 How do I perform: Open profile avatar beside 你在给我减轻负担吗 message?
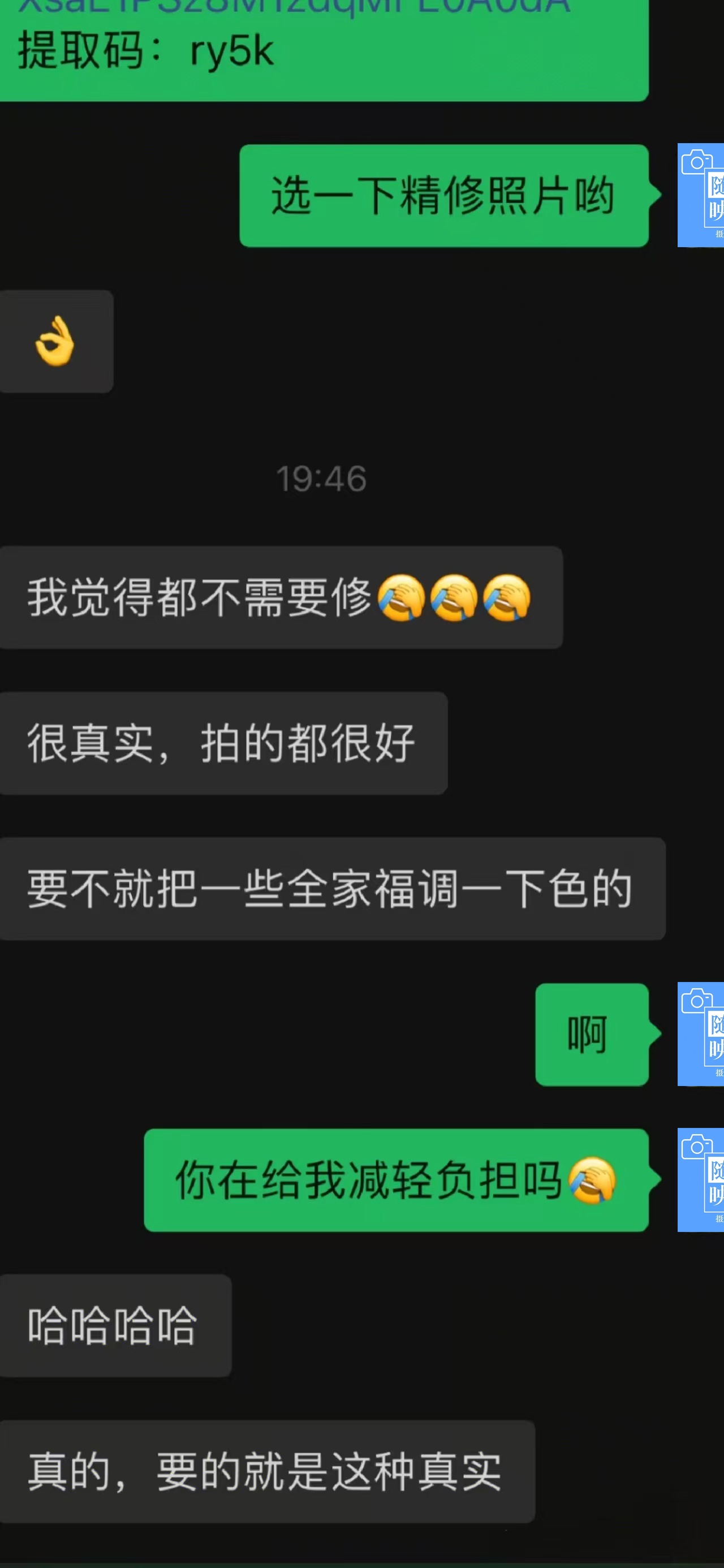701,1181
